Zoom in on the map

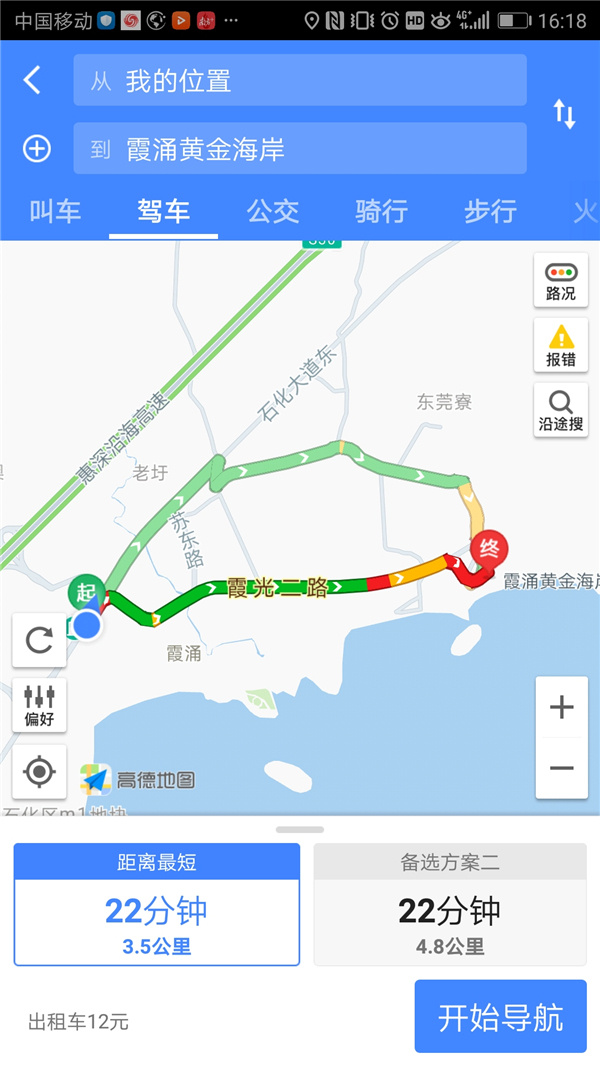(561, 707)
